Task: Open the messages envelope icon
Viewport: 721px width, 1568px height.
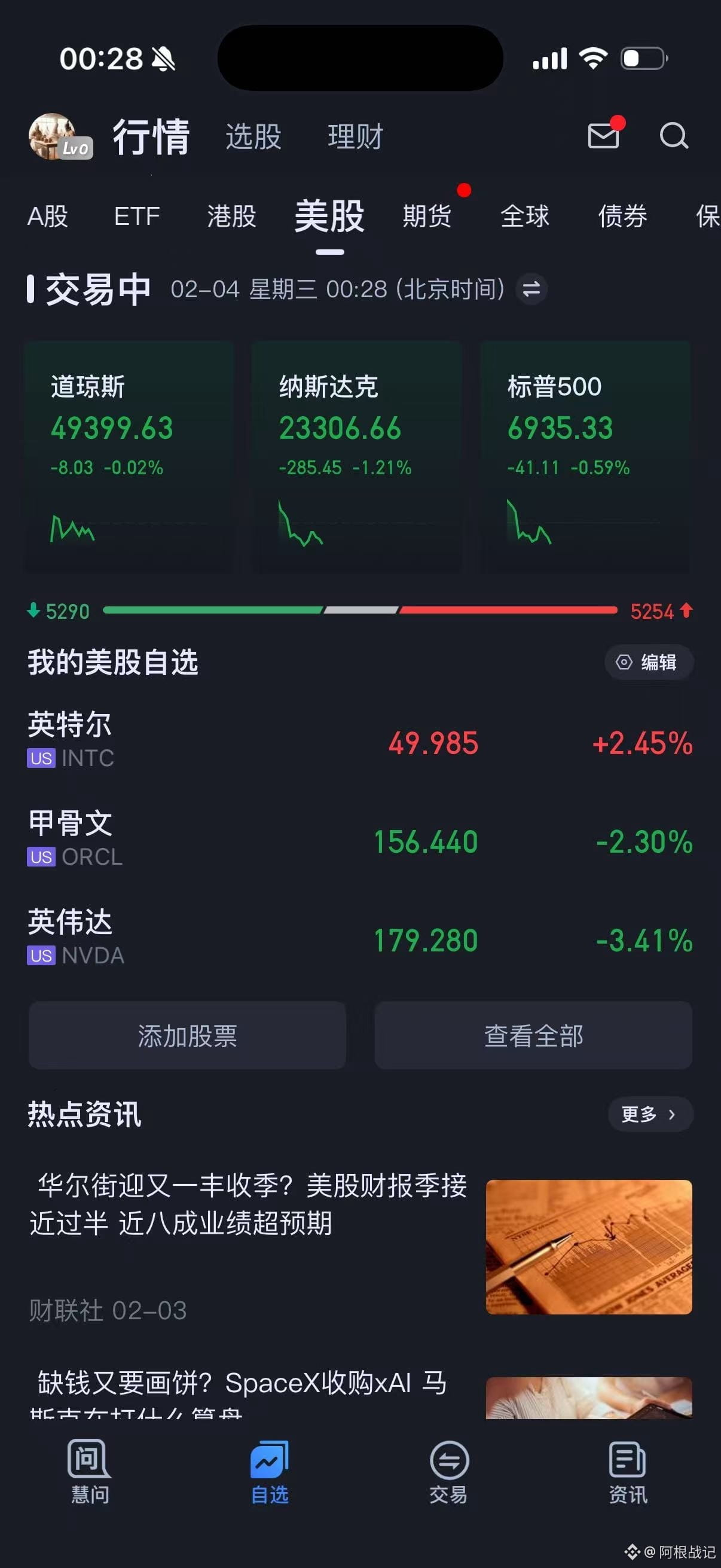Action: point(603,135)
